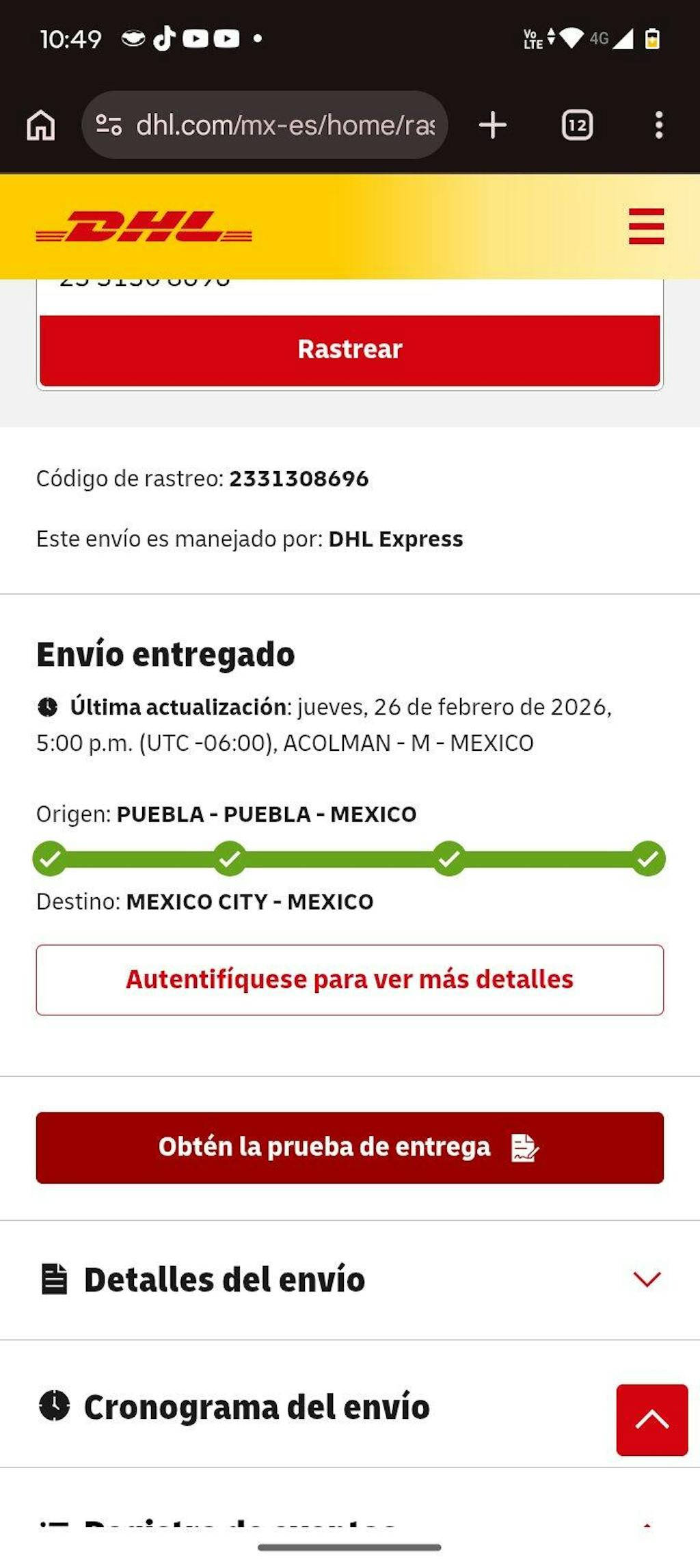
Task: Open the browser overflow menu
Action: coord(658,126)
